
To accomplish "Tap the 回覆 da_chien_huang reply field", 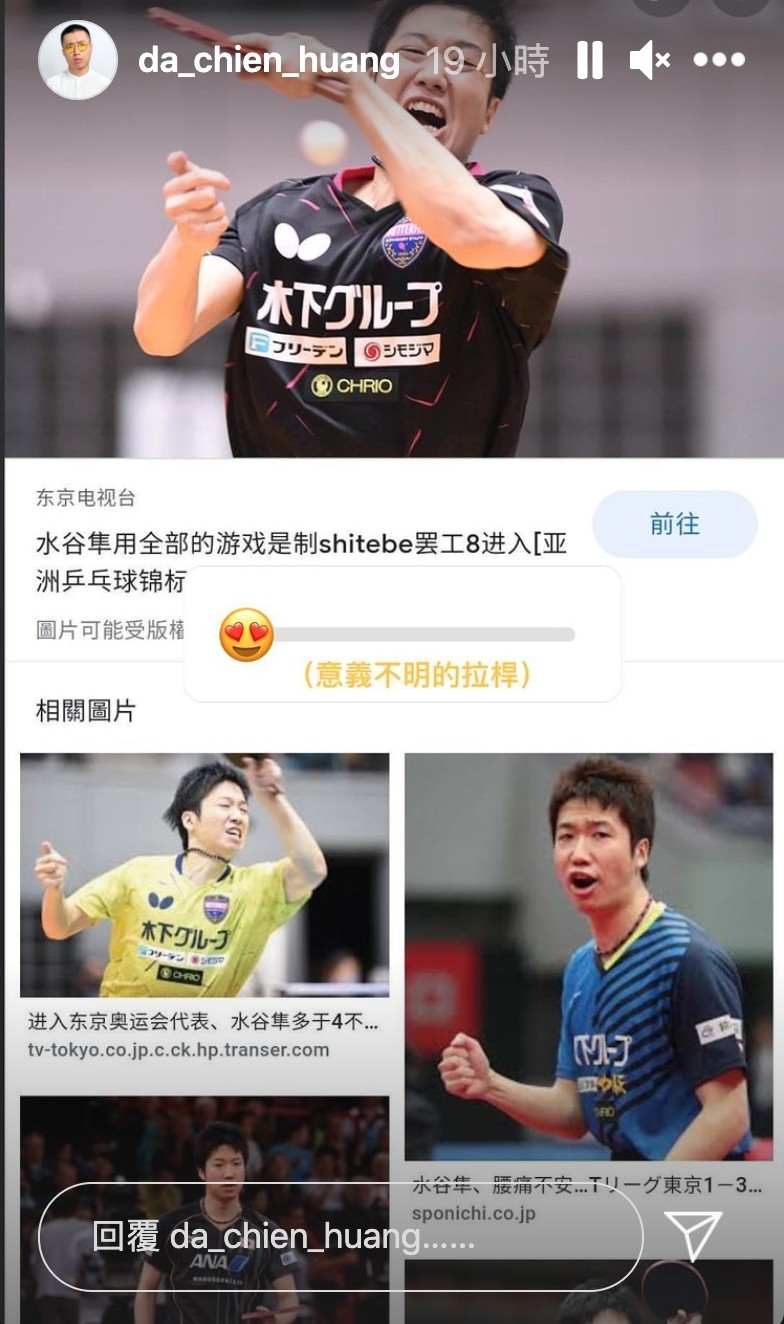I will 340,1237.
